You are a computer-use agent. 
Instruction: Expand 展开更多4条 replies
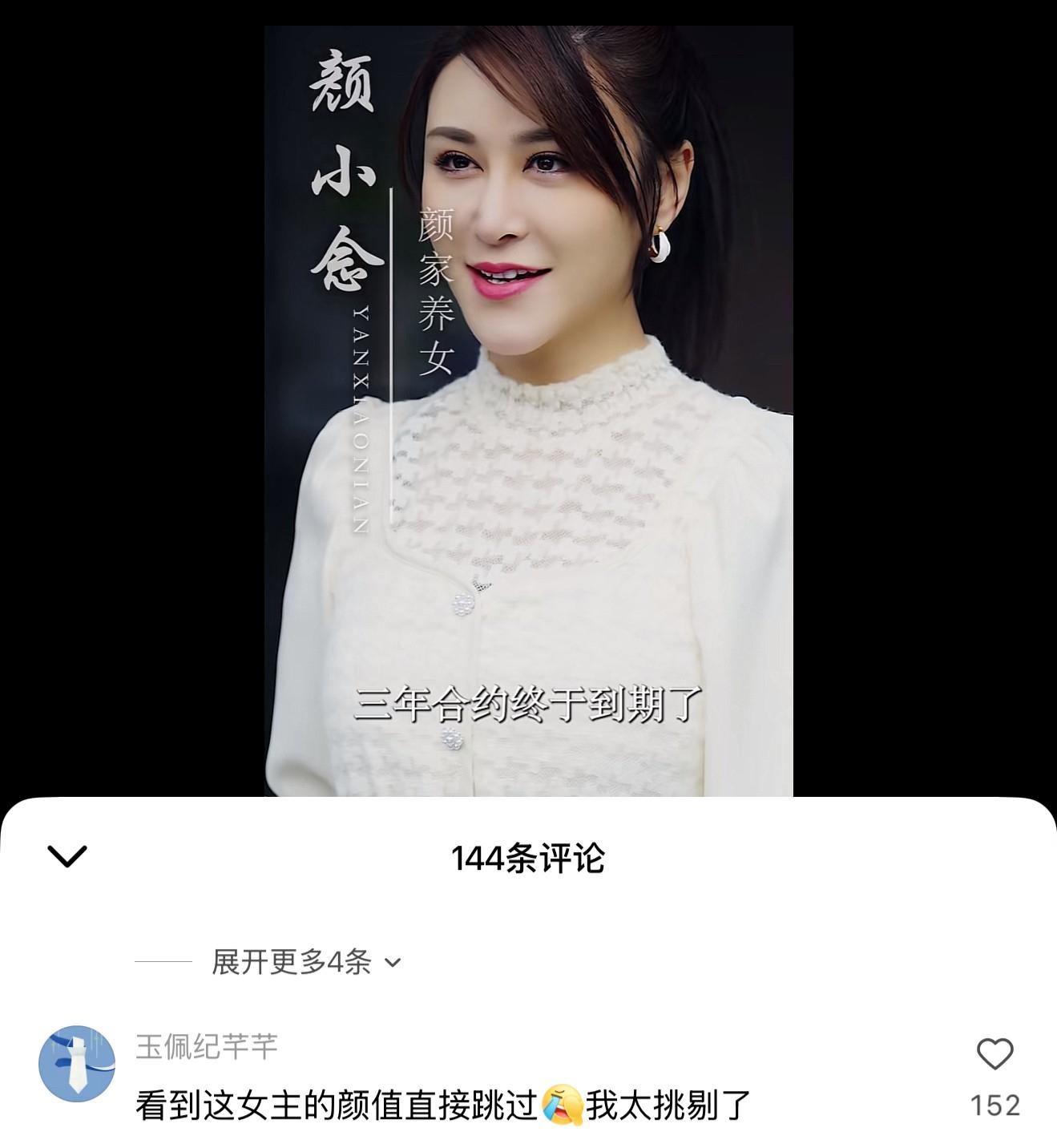(305, 961)
